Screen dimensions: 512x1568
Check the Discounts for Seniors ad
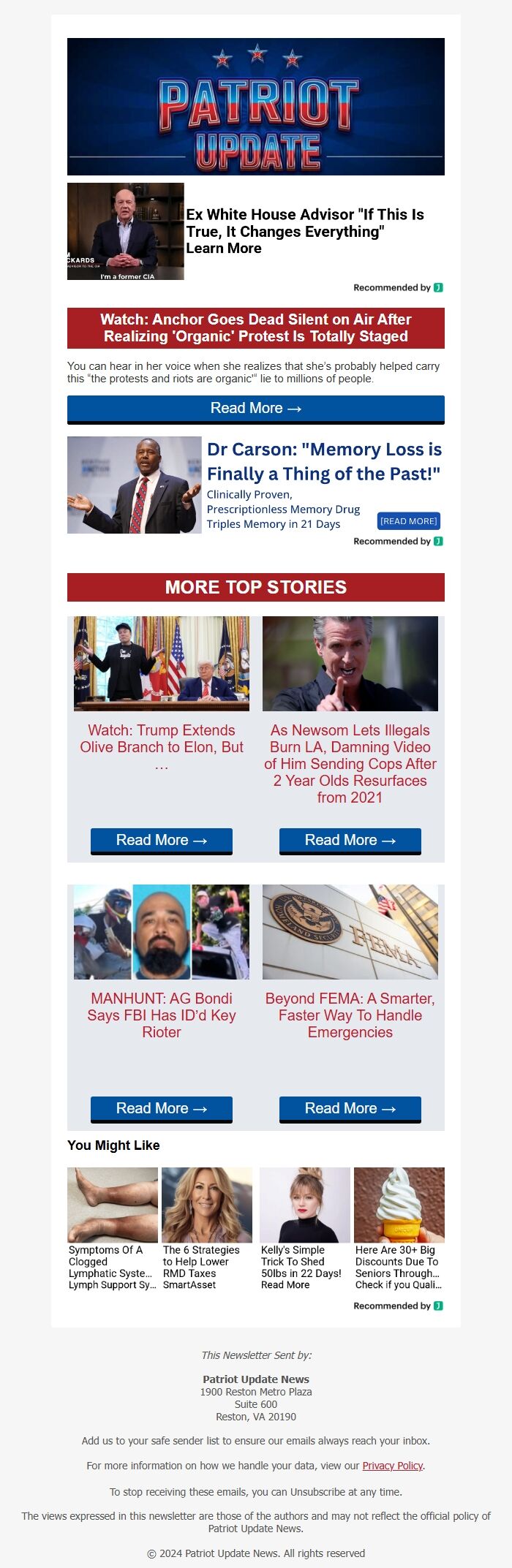click(399, 1267)
